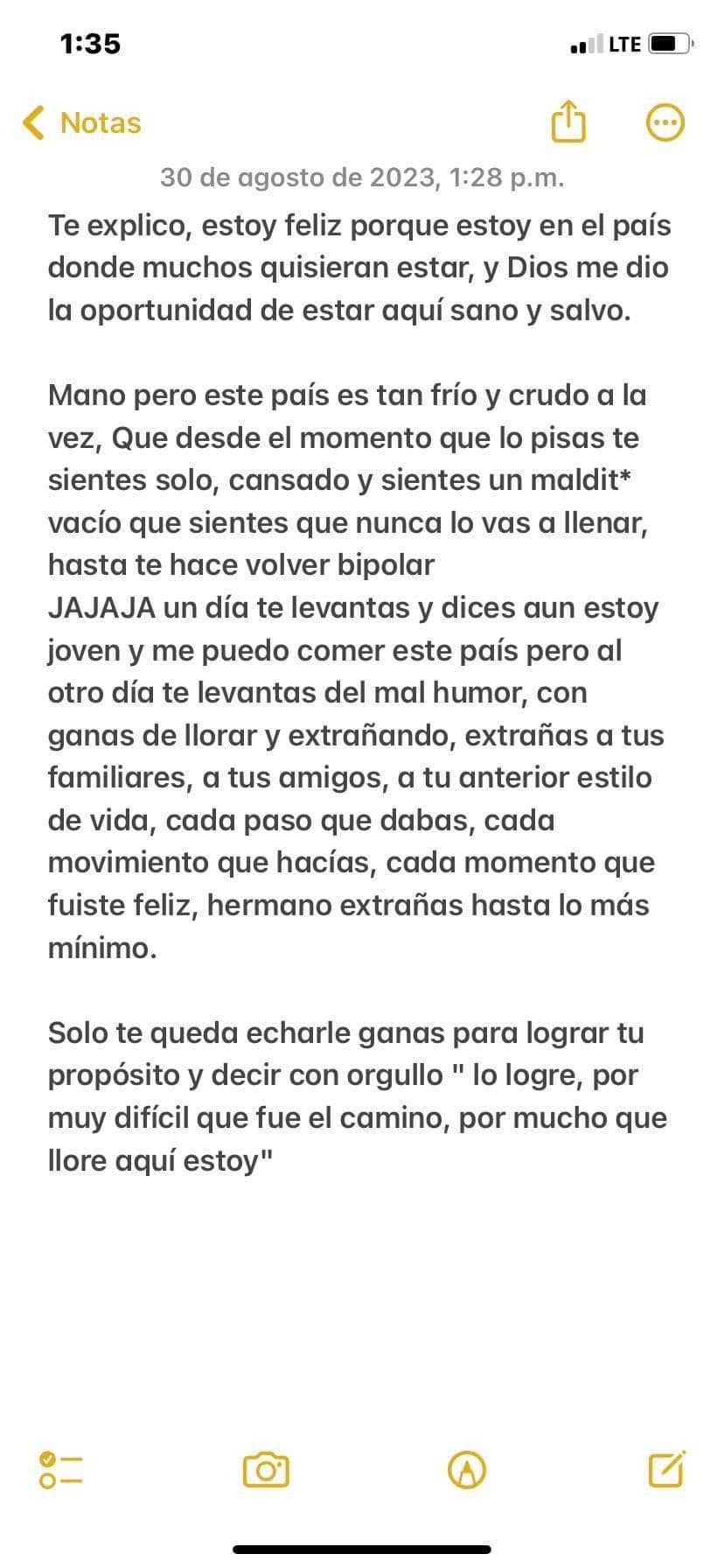Compose a new note
This screenshot has width=724, height=1568.
(666, 1469)
